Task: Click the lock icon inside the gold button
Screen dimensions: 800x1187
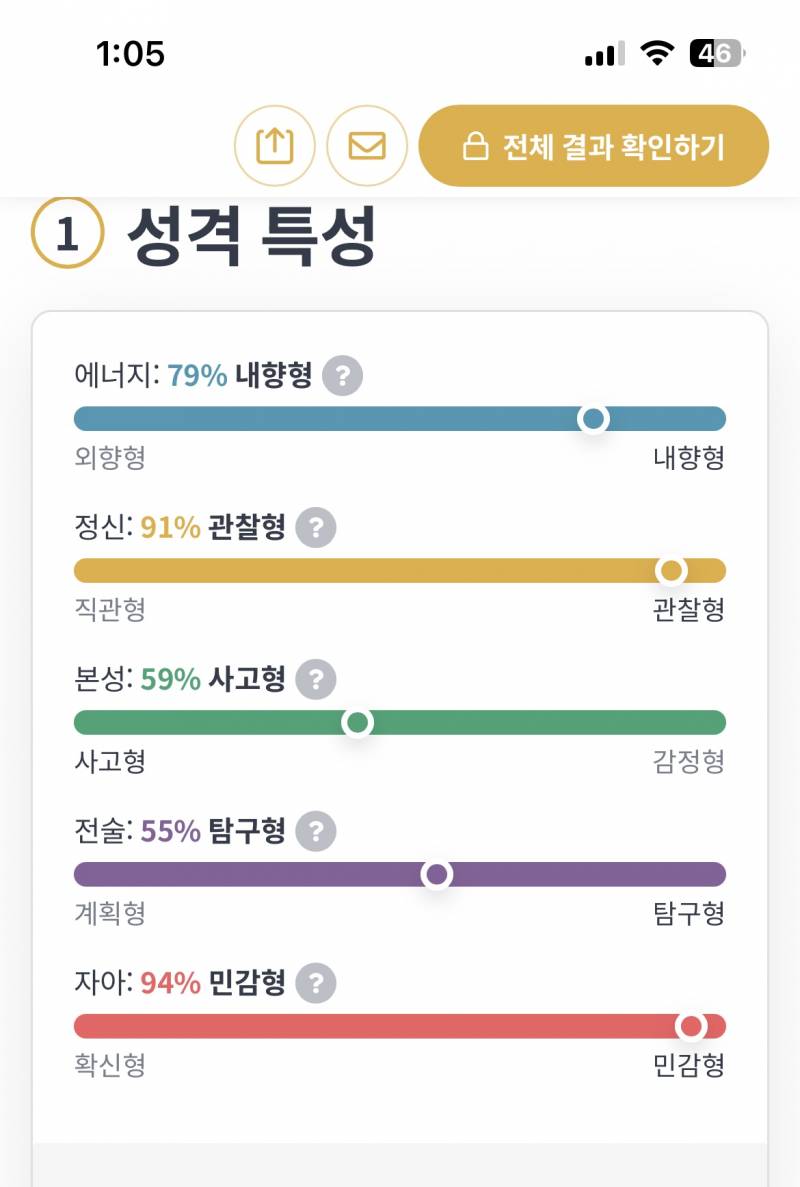Action: pos(477,145)
